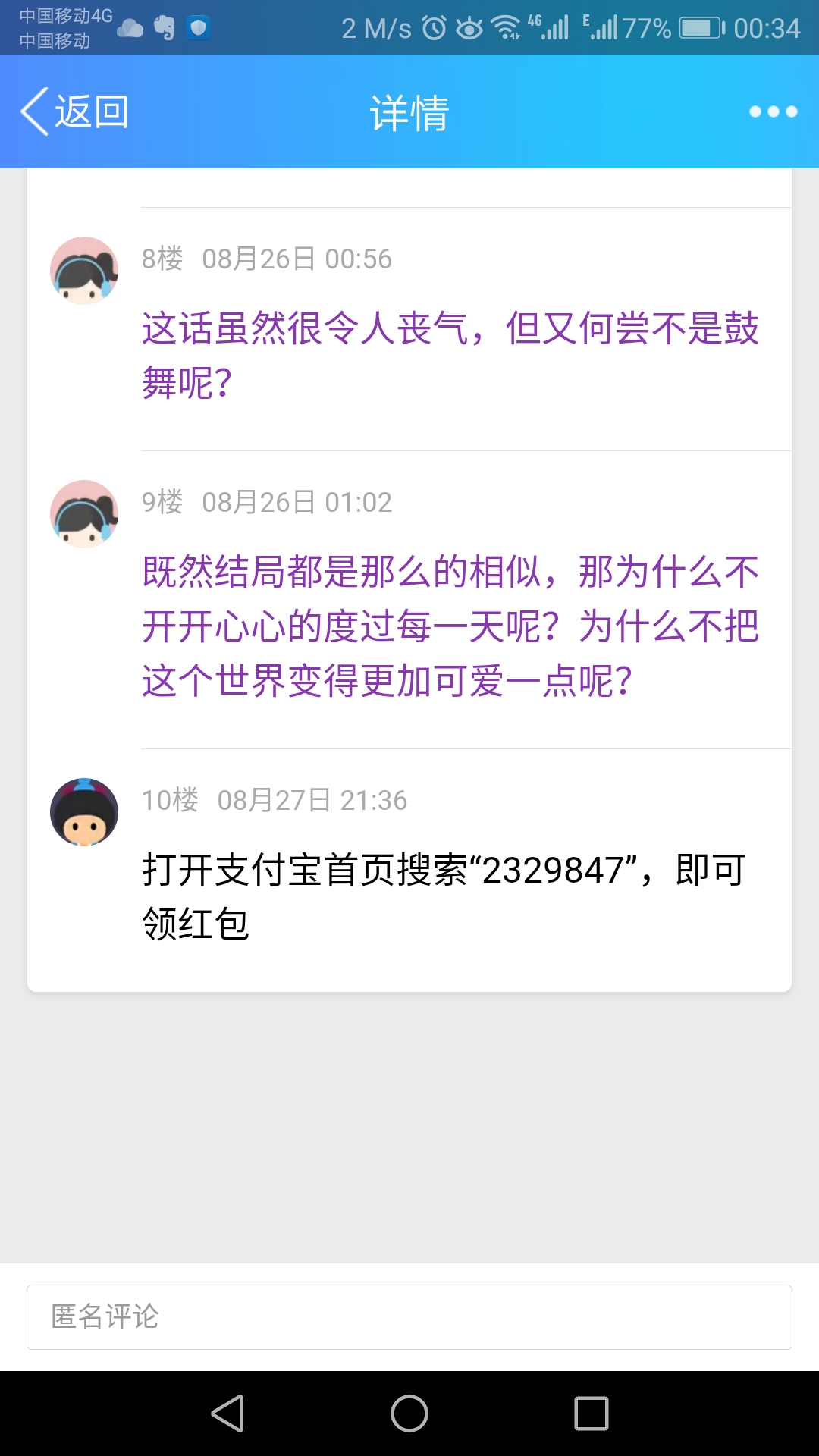Go to the system home screen
The height and width of the screenshot is (1456, 819).
[x=409, y=1414]
